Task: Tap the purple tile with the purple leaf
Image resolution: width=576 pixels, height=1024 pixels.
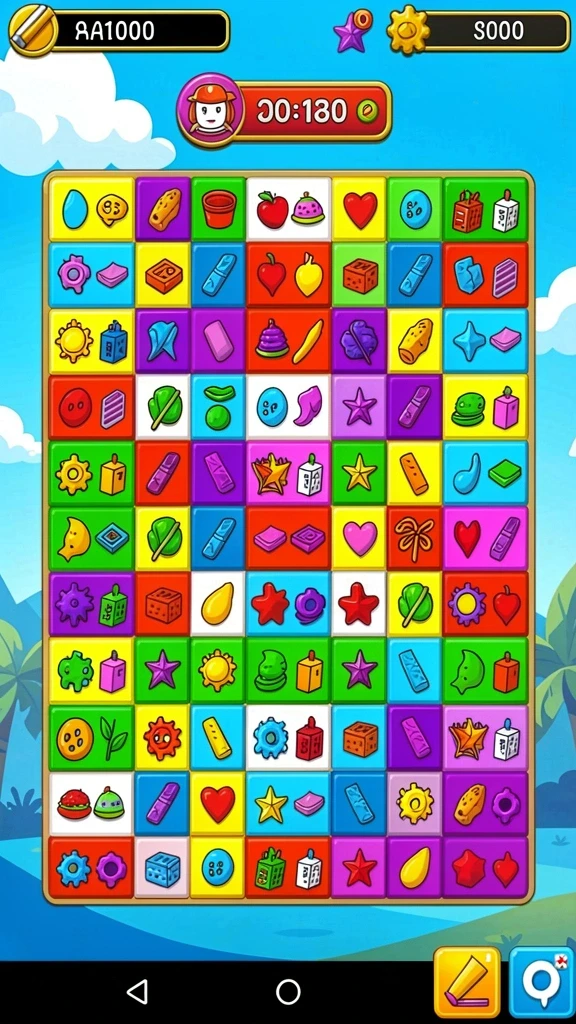Action: [359, 340]
